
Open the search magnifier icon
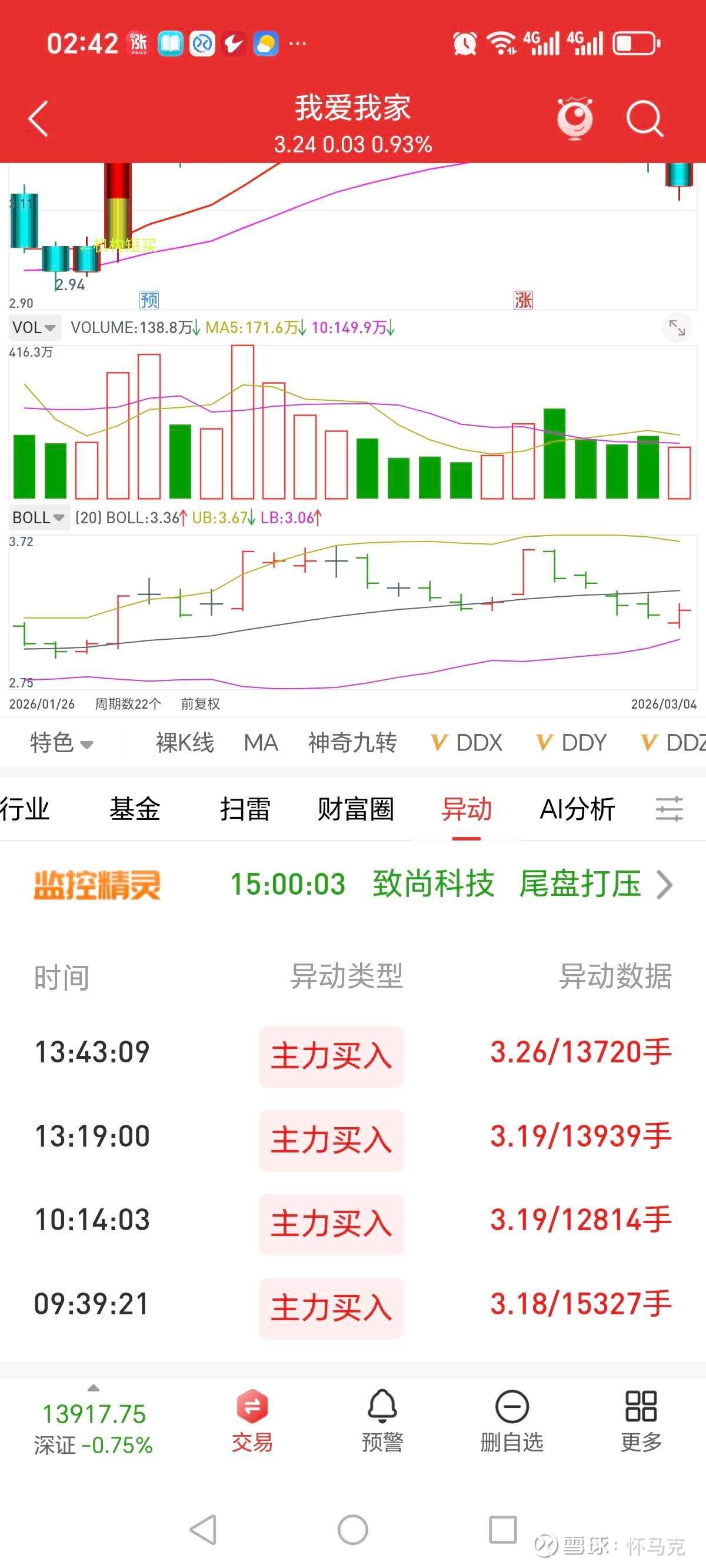point(644,118)
